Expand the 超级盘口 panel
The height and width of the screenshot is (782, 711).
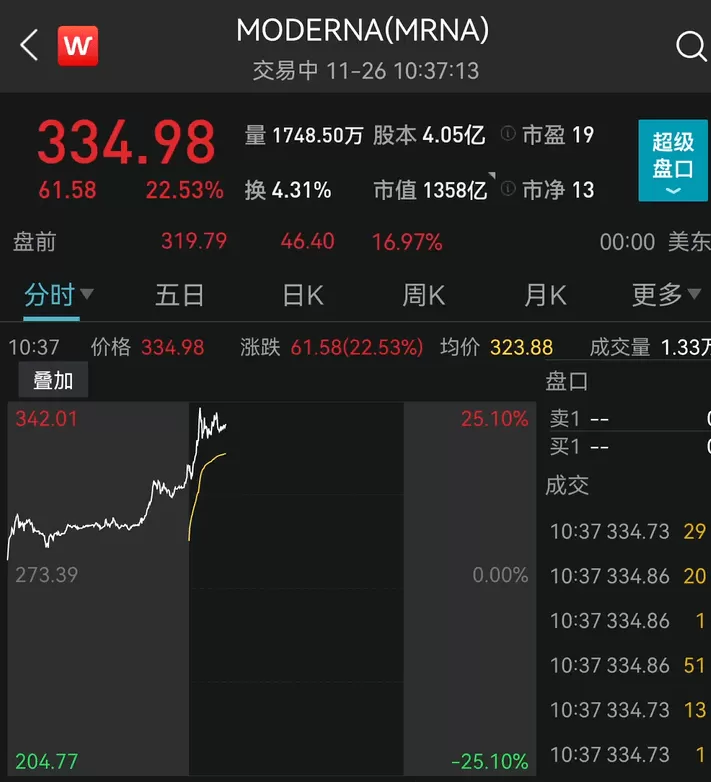click(673, 160)
